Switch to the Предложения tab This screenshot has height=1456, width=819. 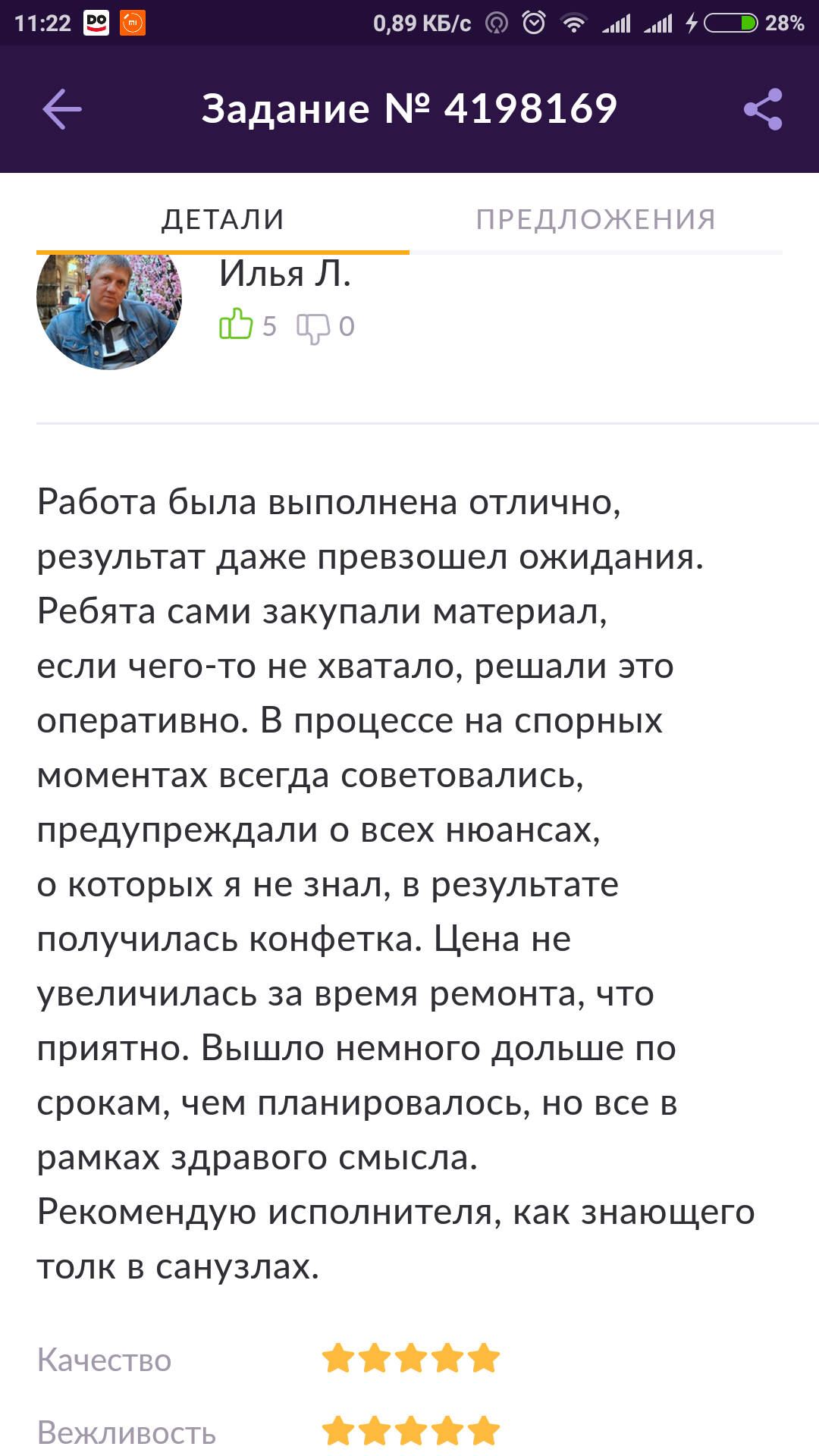click(x=596, y=219)
